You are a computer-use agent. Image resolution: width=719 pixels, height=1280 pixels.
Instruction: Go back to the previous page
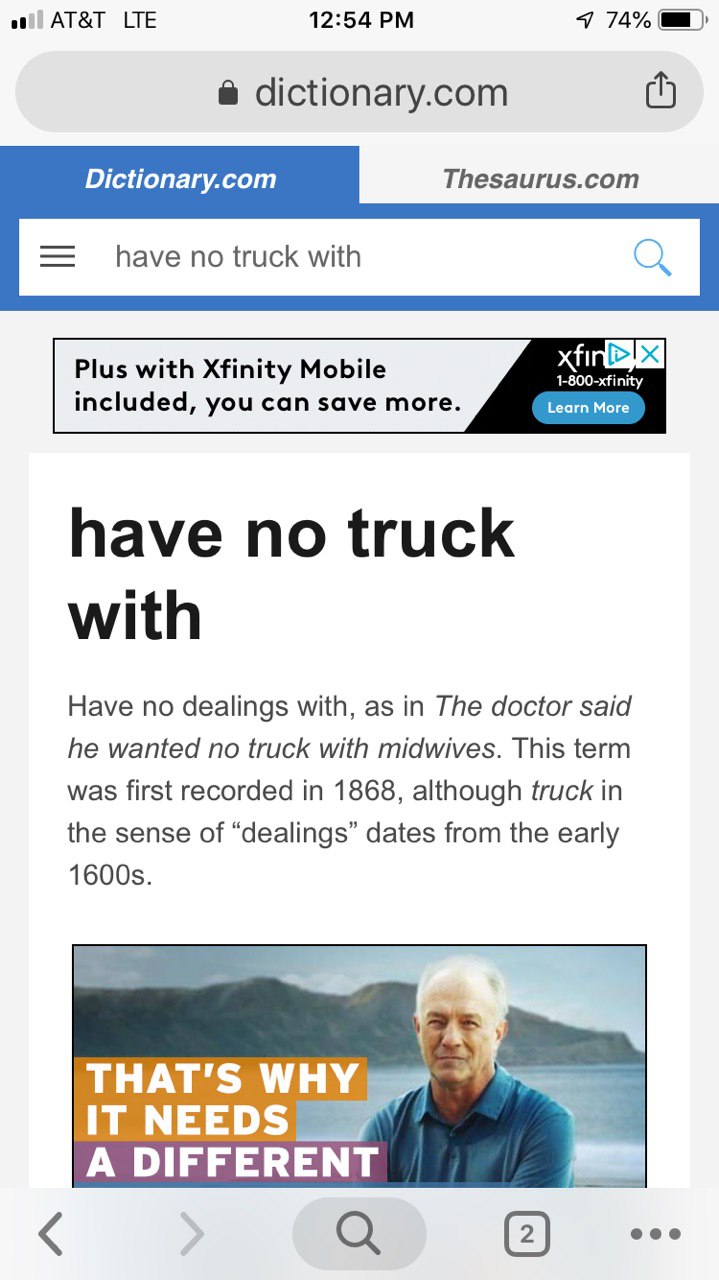50,1235
